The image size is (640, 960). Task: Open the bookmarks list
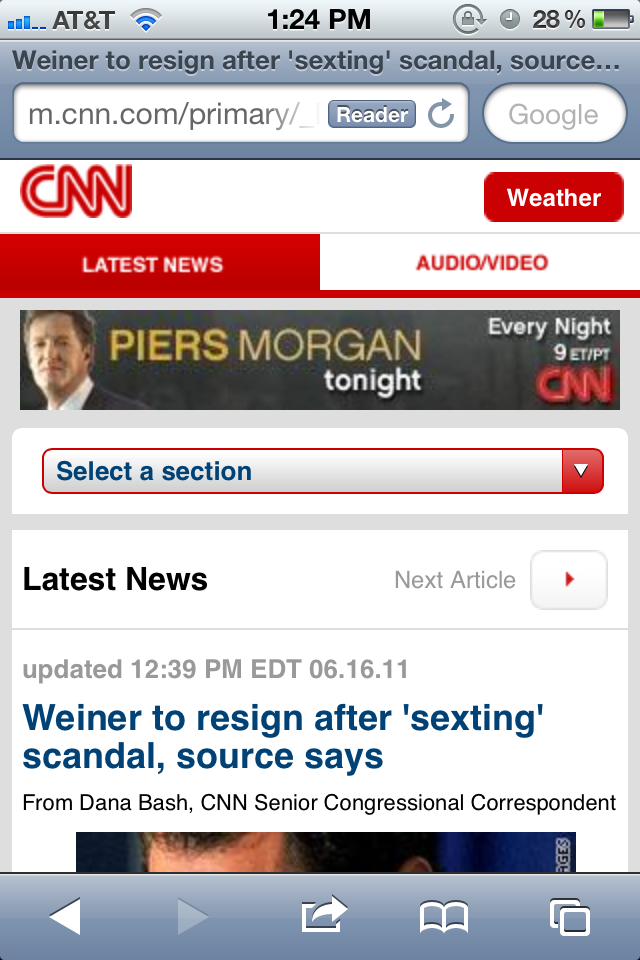(x=444, y=916)
